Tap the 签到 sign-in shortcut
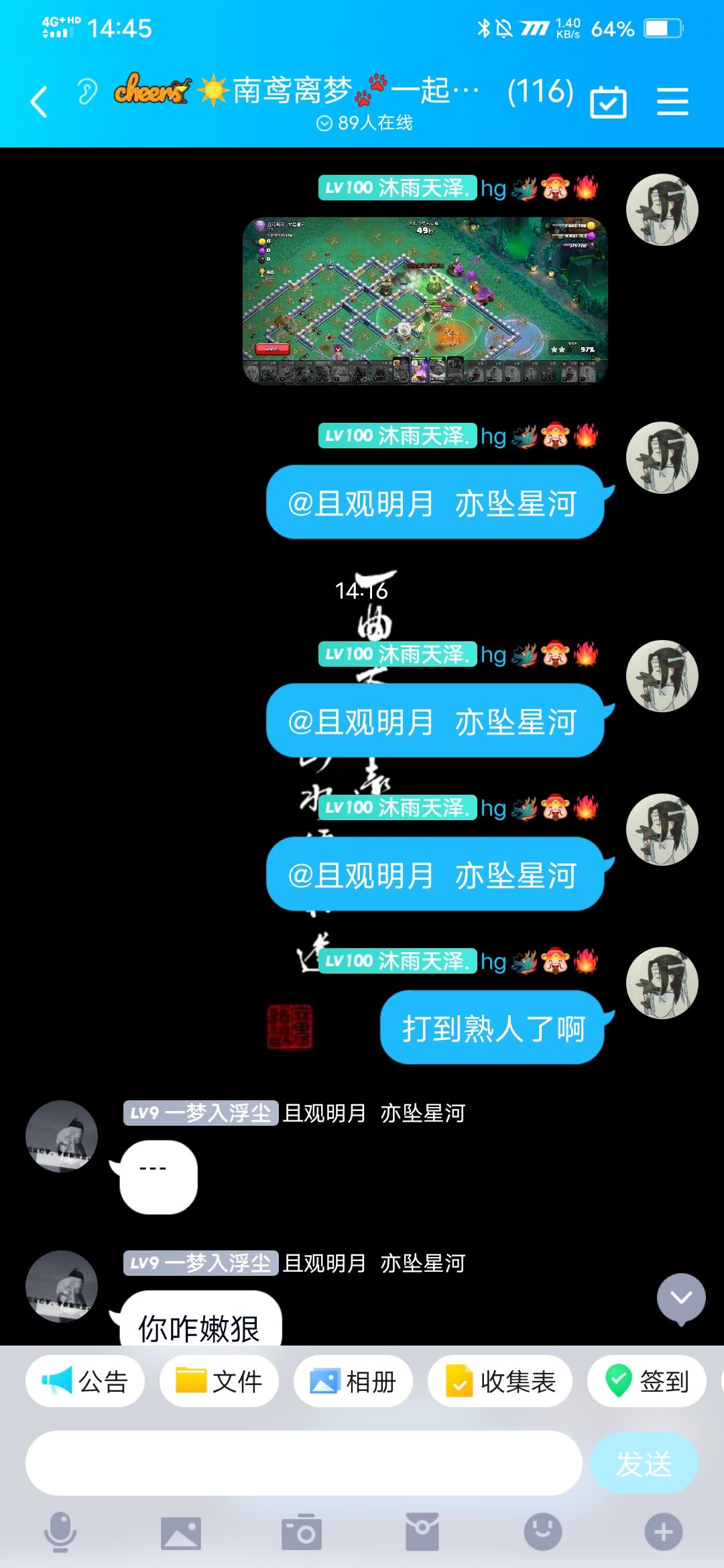 coord(645,1382)
